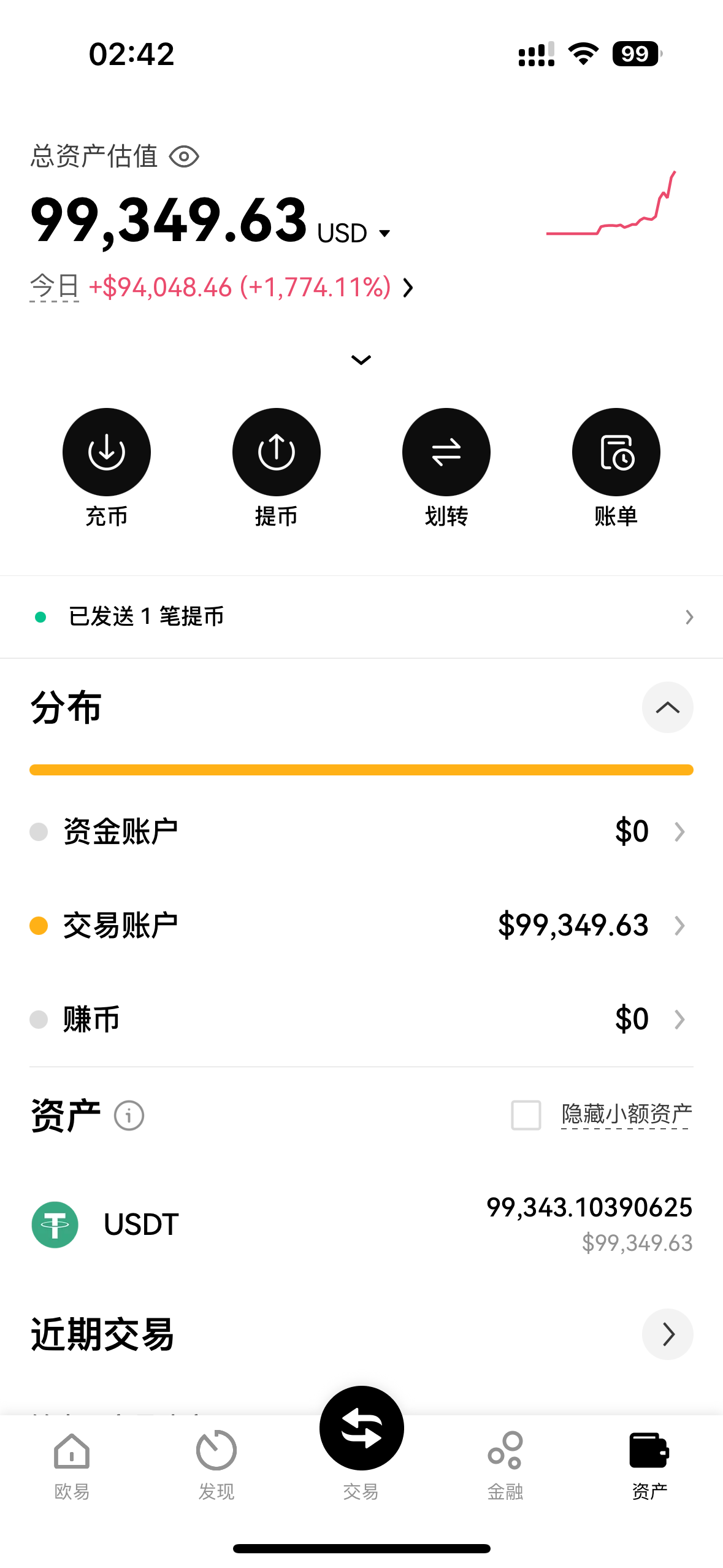Image resolution: width=723 pixels, height=1568 pixels.
Task: Open the 充币 deposit icon
Action: point(106,451)
